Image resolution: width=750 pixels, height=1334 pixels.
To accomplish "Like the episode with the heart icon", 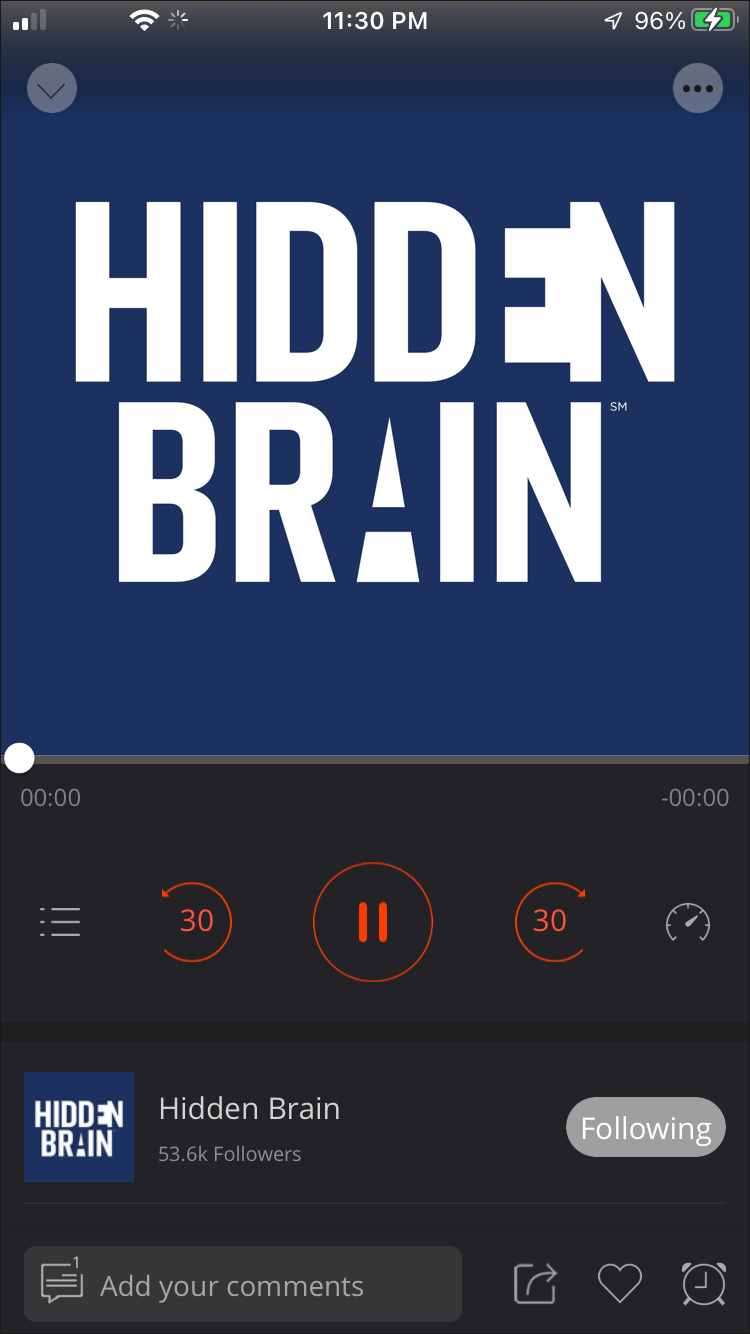I will tap(619, 1283).
